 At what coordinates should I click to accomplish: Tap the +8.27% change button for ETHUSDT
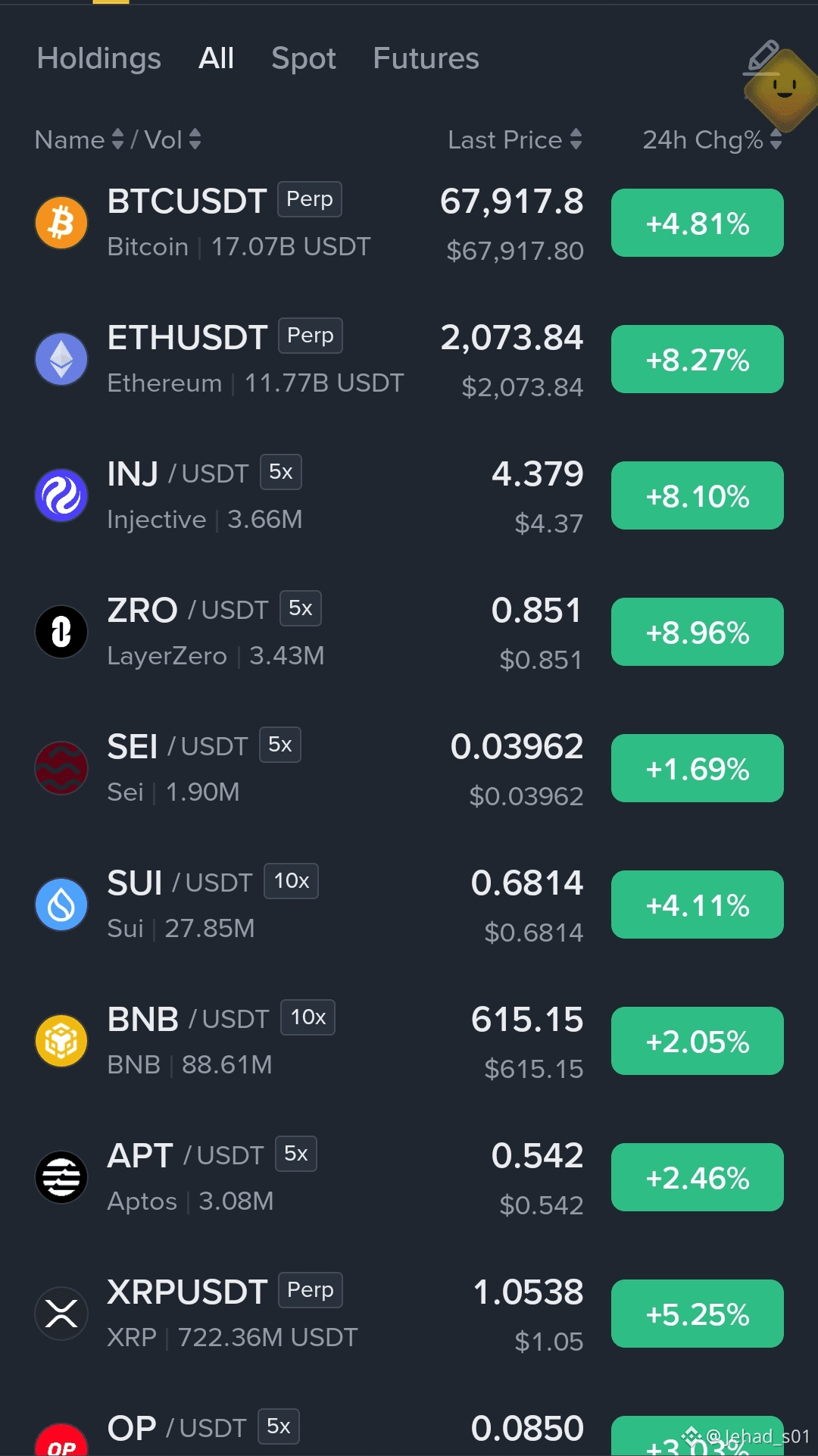point(698,359)
